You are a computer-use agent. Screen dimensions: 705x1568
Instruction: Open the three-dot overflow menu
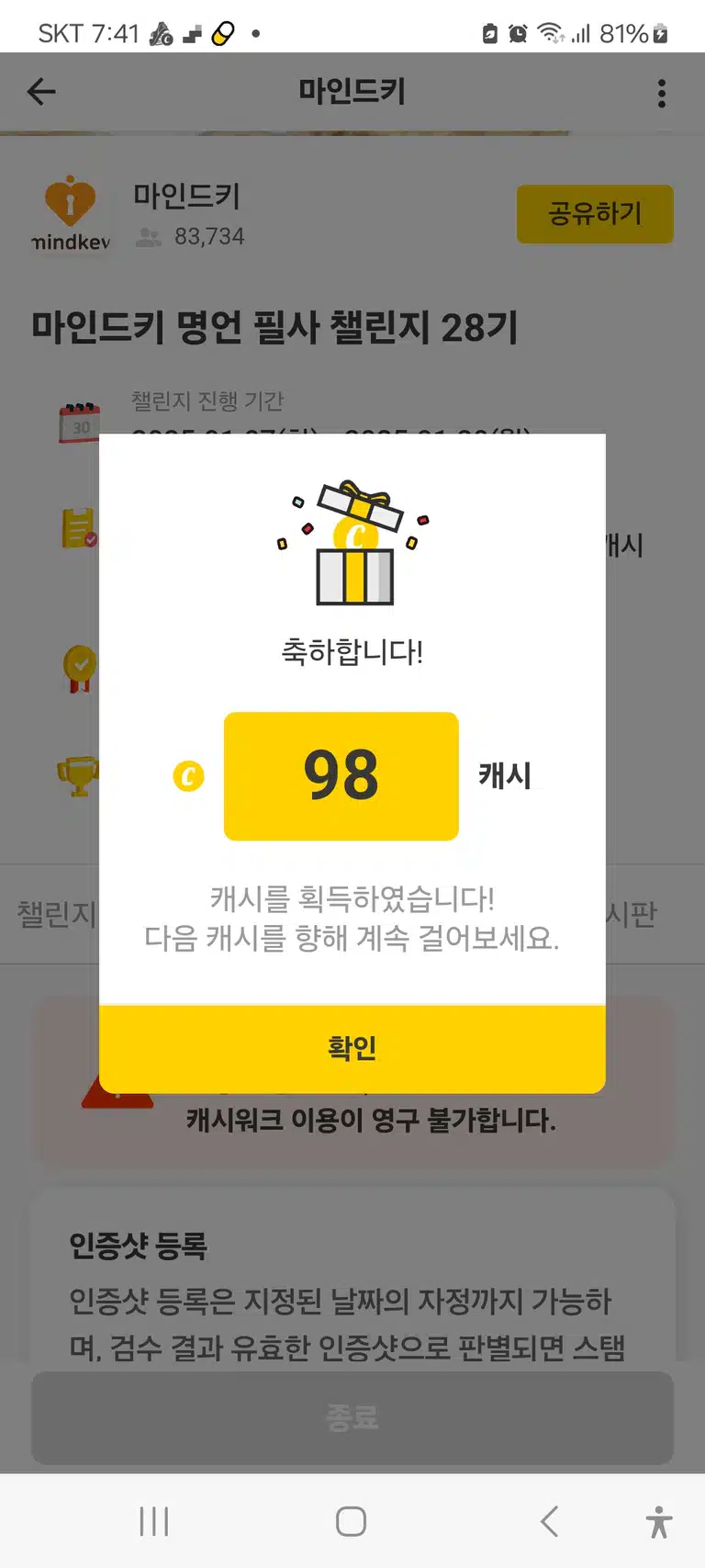coord(662,93)
